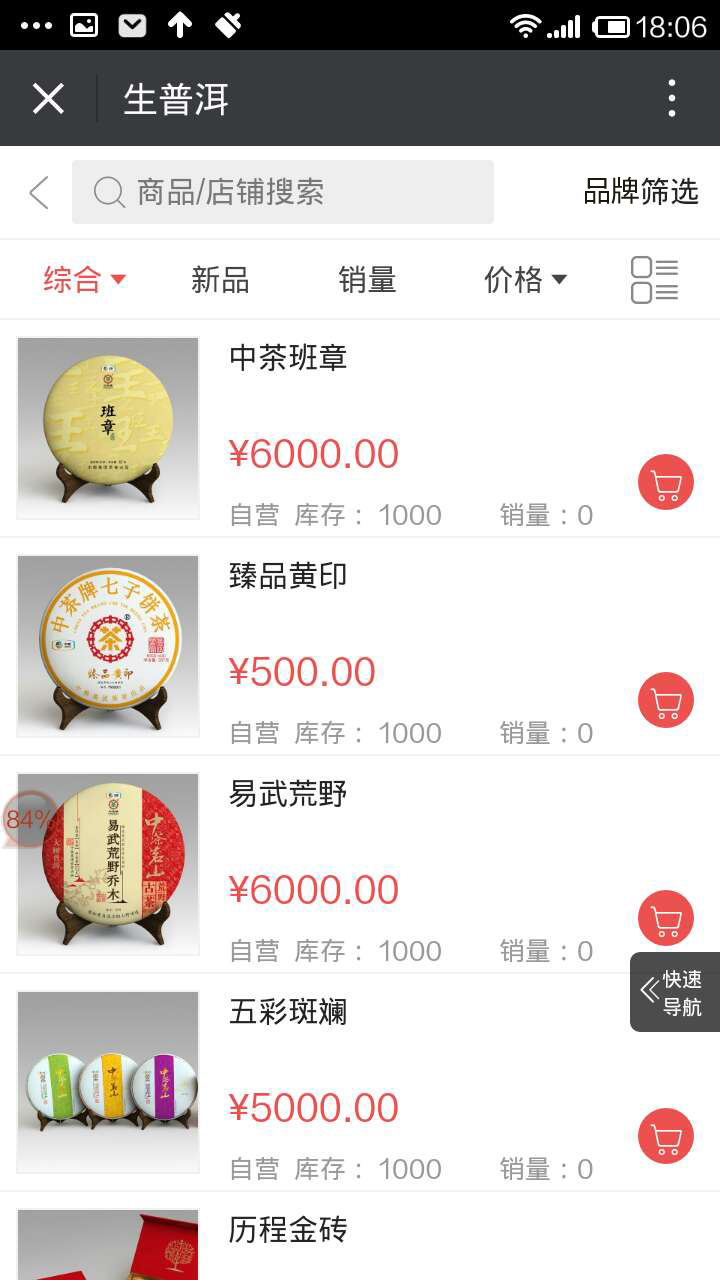
Task: Tap the 商品/店铺搜索 search box
Action: point(283,192)
